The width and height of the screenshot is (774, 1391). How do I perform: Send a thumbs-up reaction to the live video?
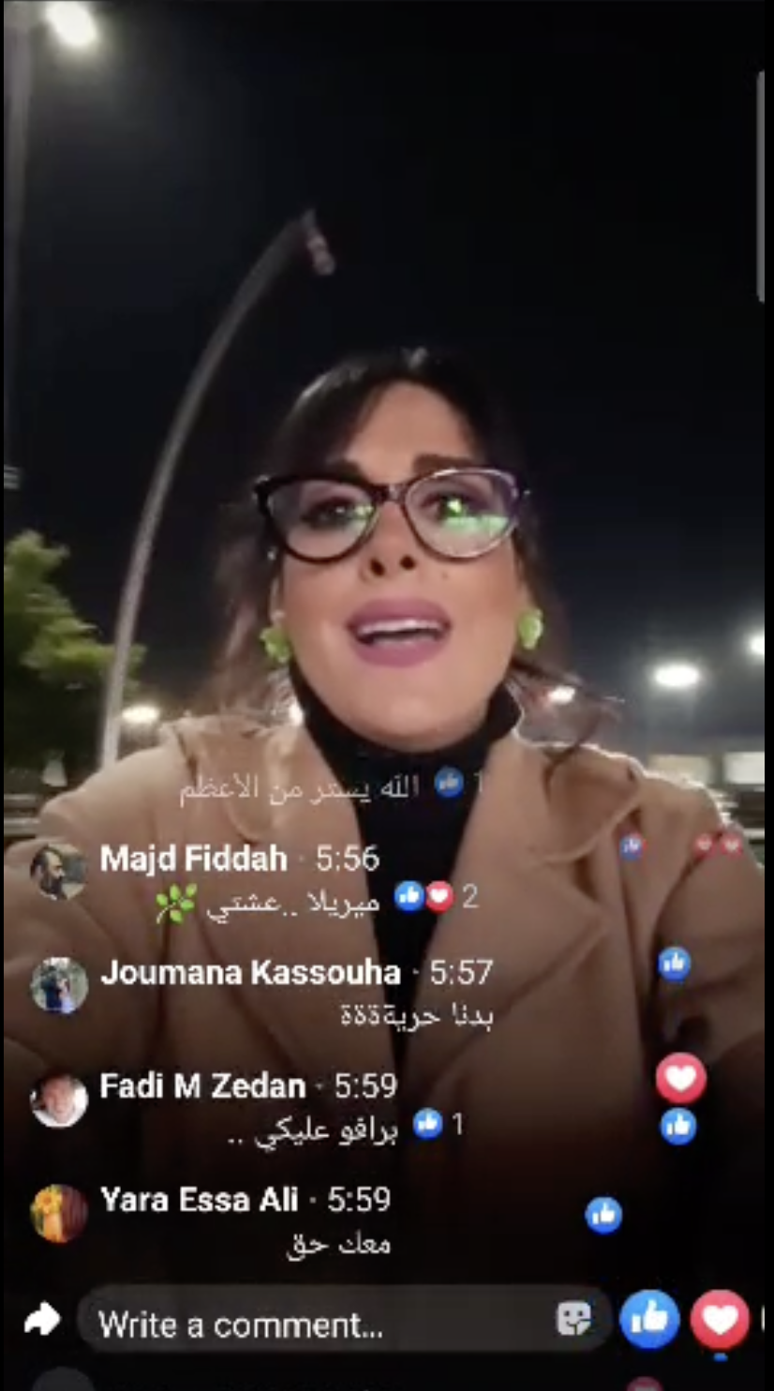tap(649, 1320)
